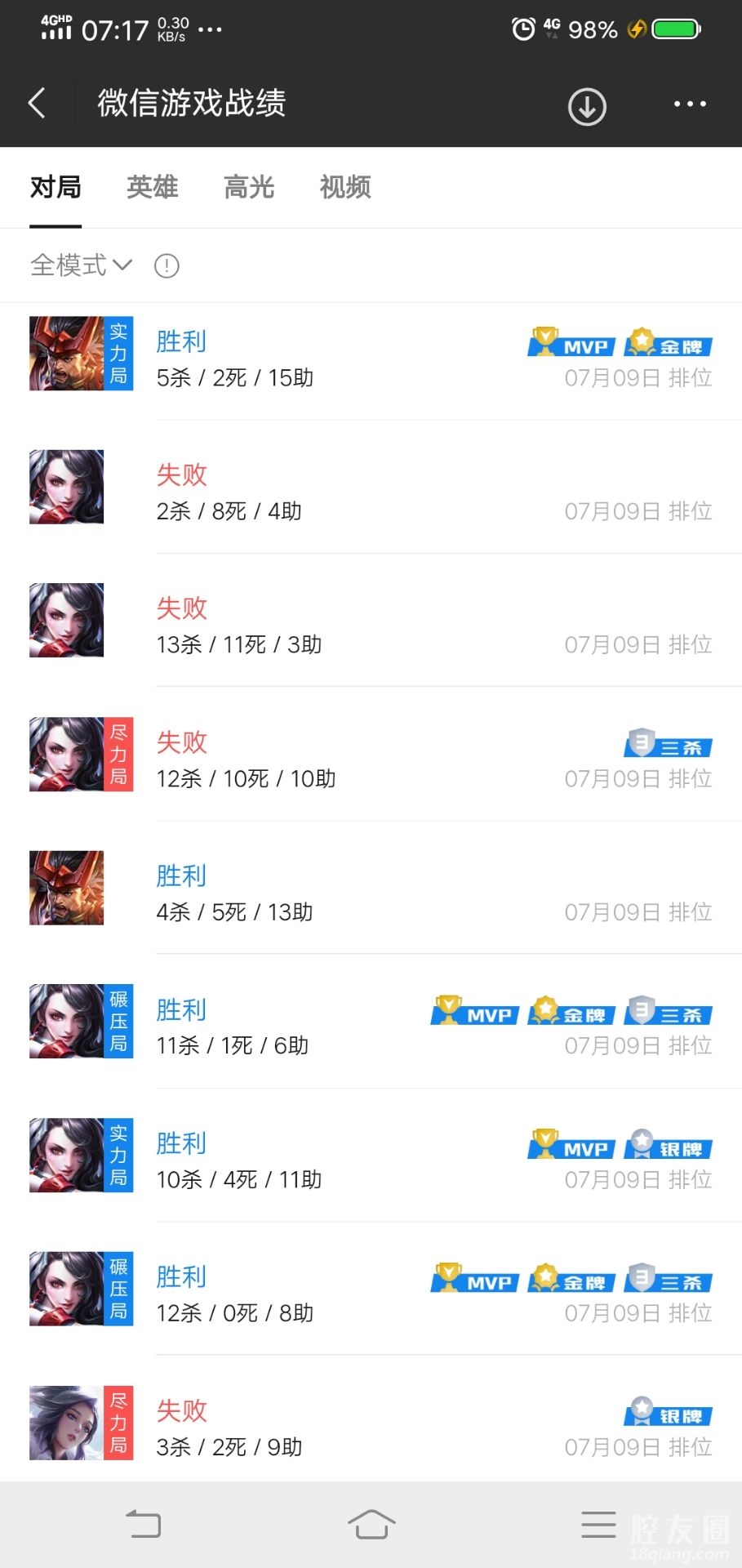742x1568 pixels.
Task: Go back from 微信游戏战绩 page
Action: click(x=38, y=104)
